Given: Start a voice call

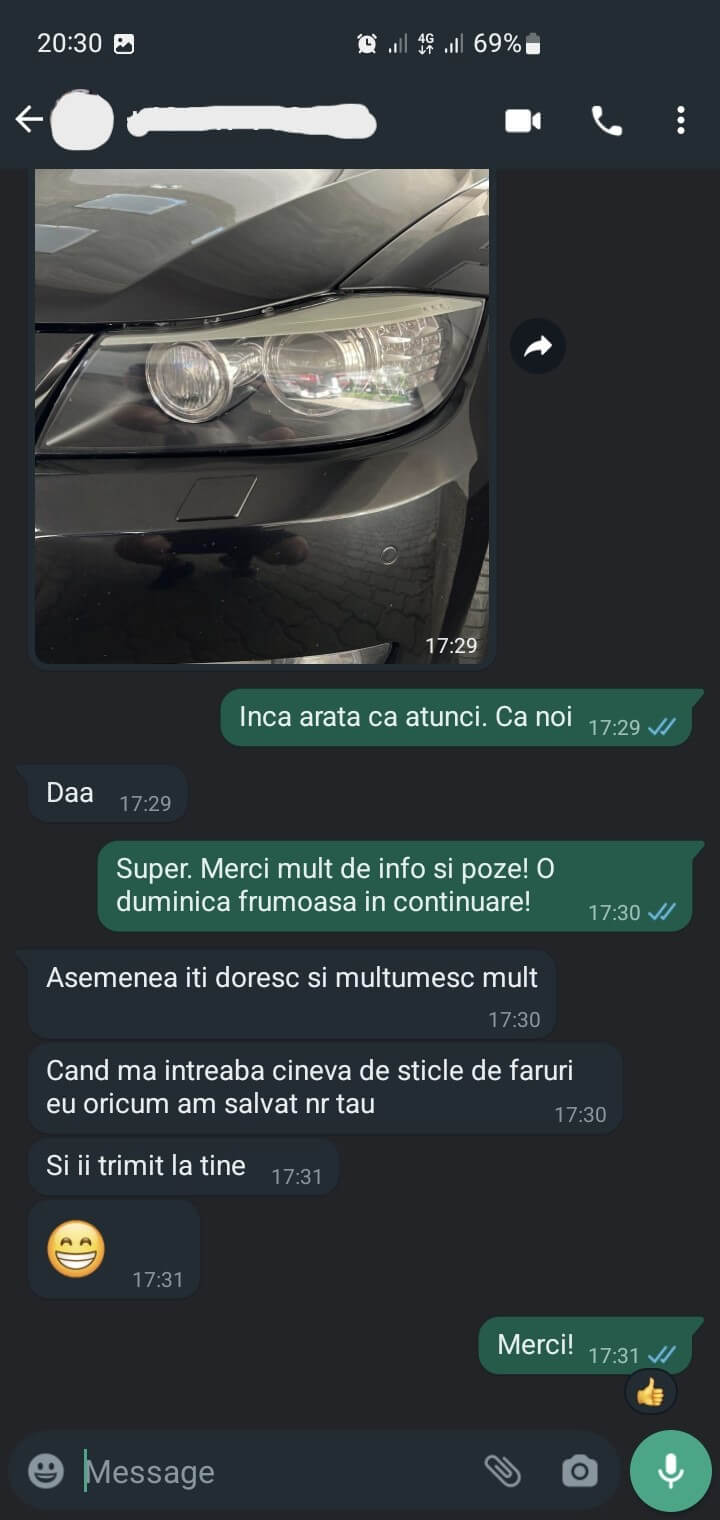Looking at the screenshot, I should click(606, 121).
